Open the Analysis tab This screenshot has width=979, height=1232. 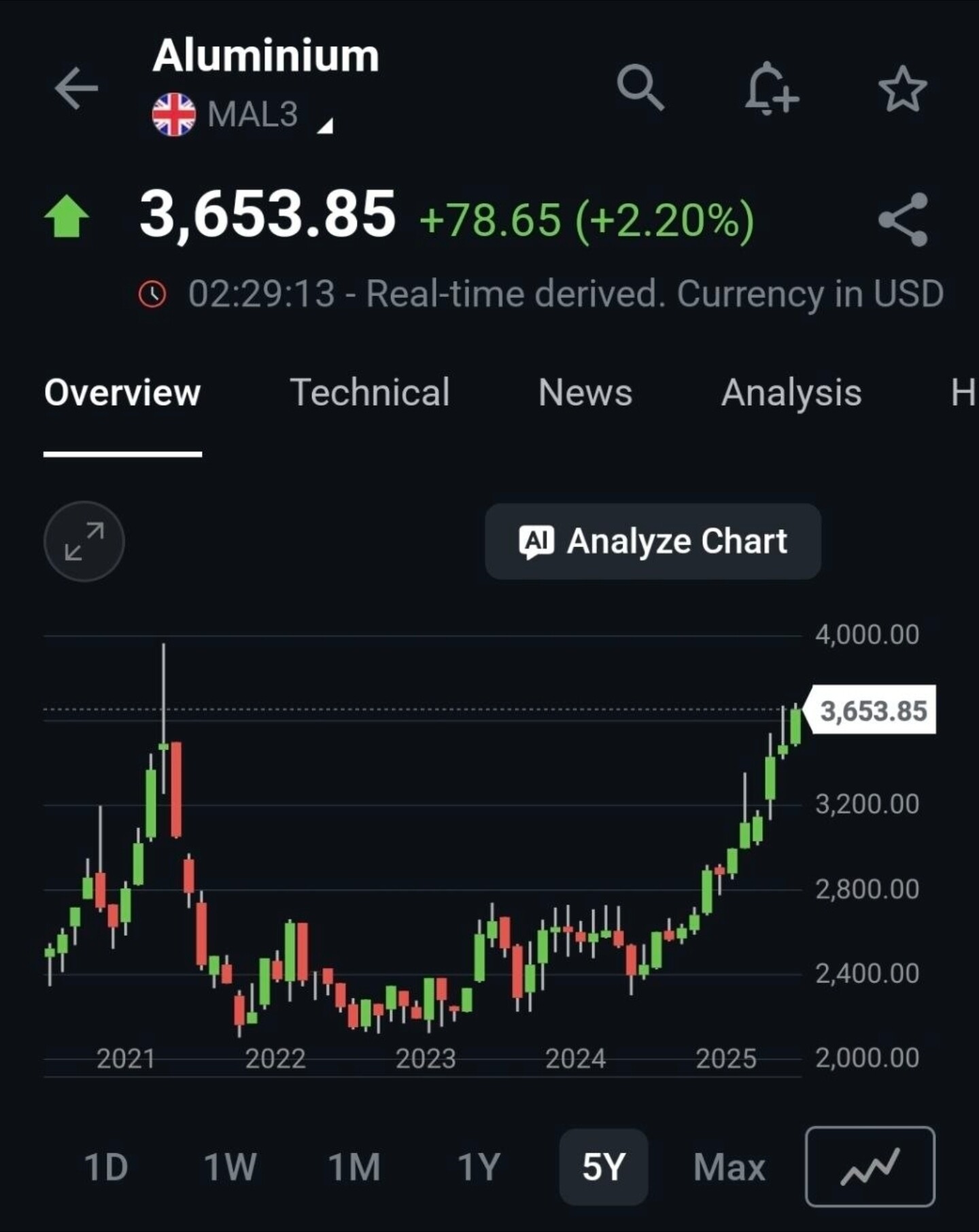coord(791,393)
